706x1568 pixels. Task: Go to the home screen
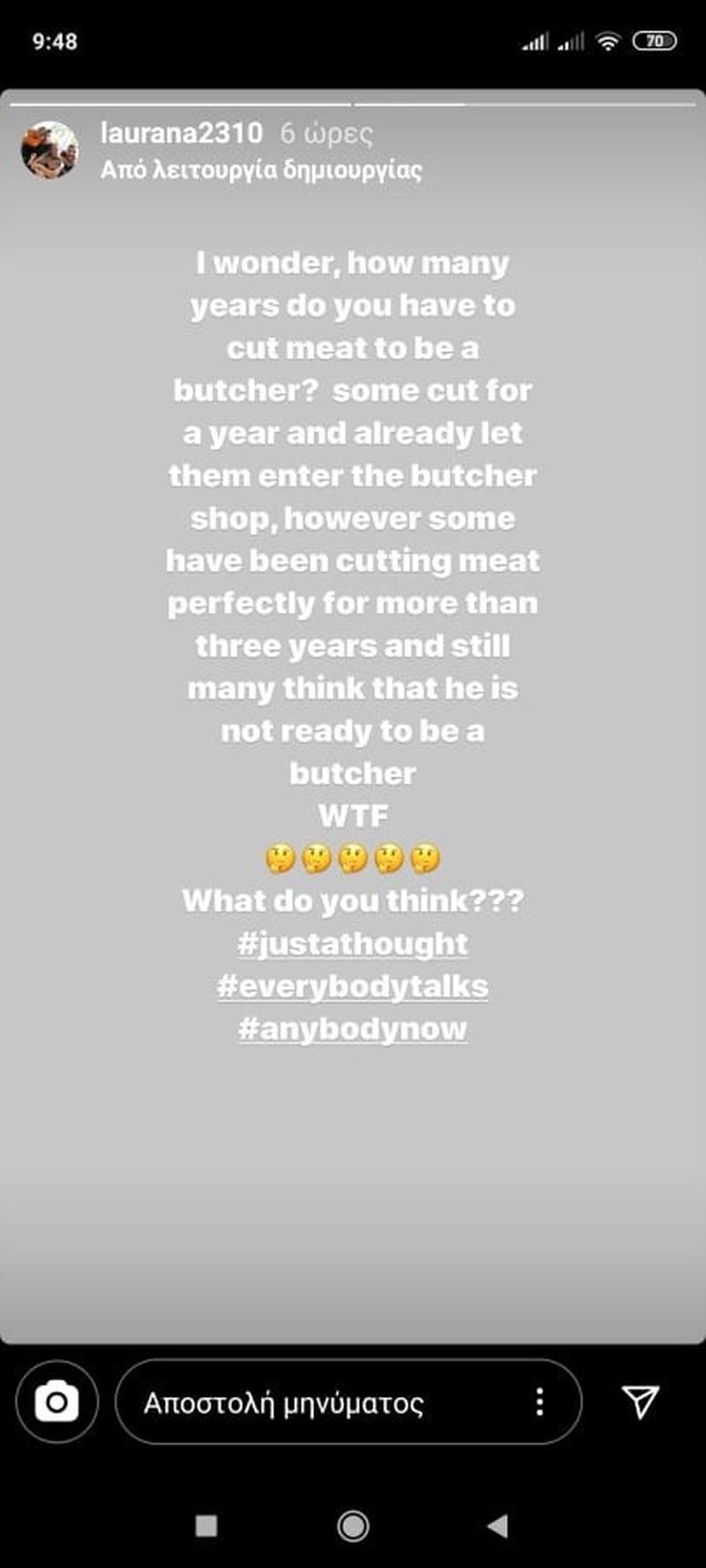(352, 1525)
